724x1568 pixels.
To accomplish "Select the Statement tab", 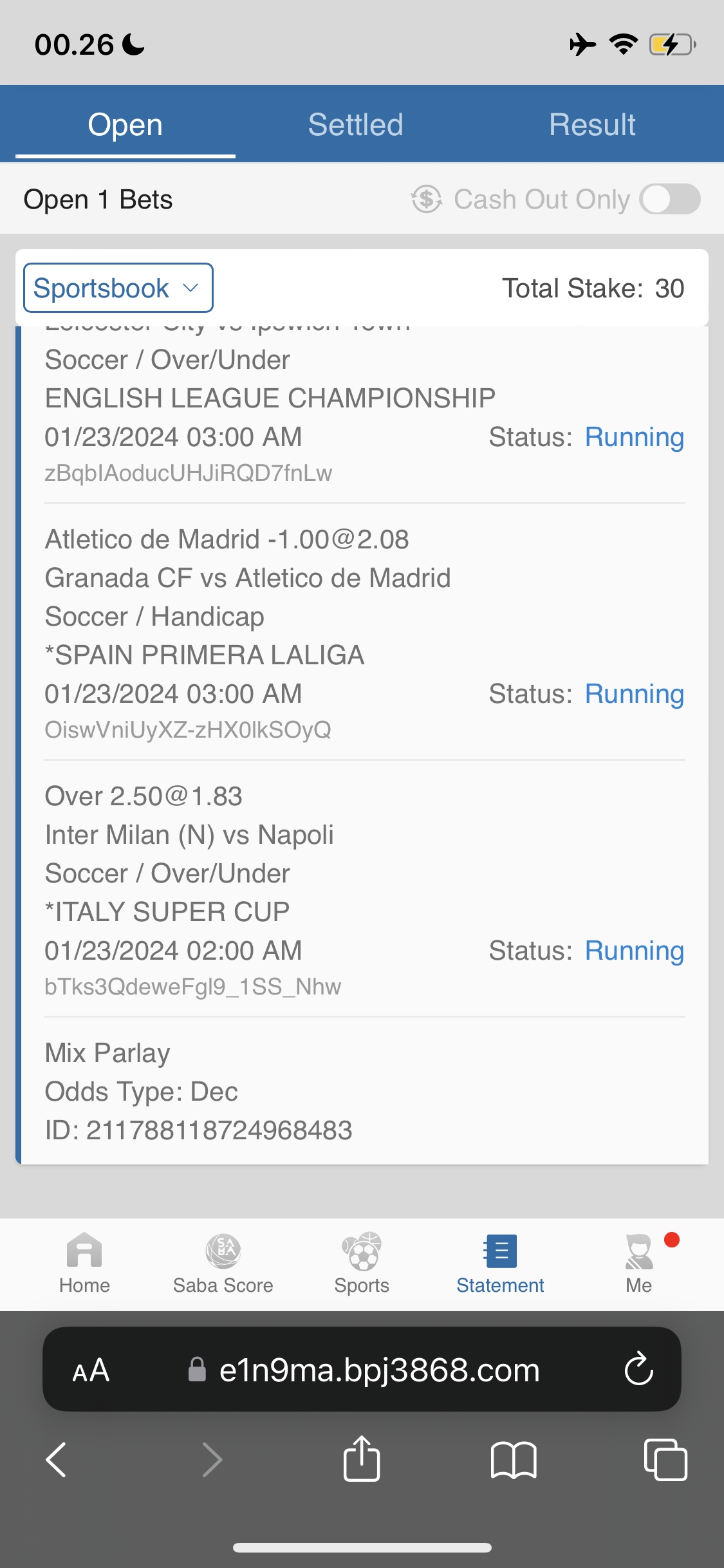I will click(500, 1263).
